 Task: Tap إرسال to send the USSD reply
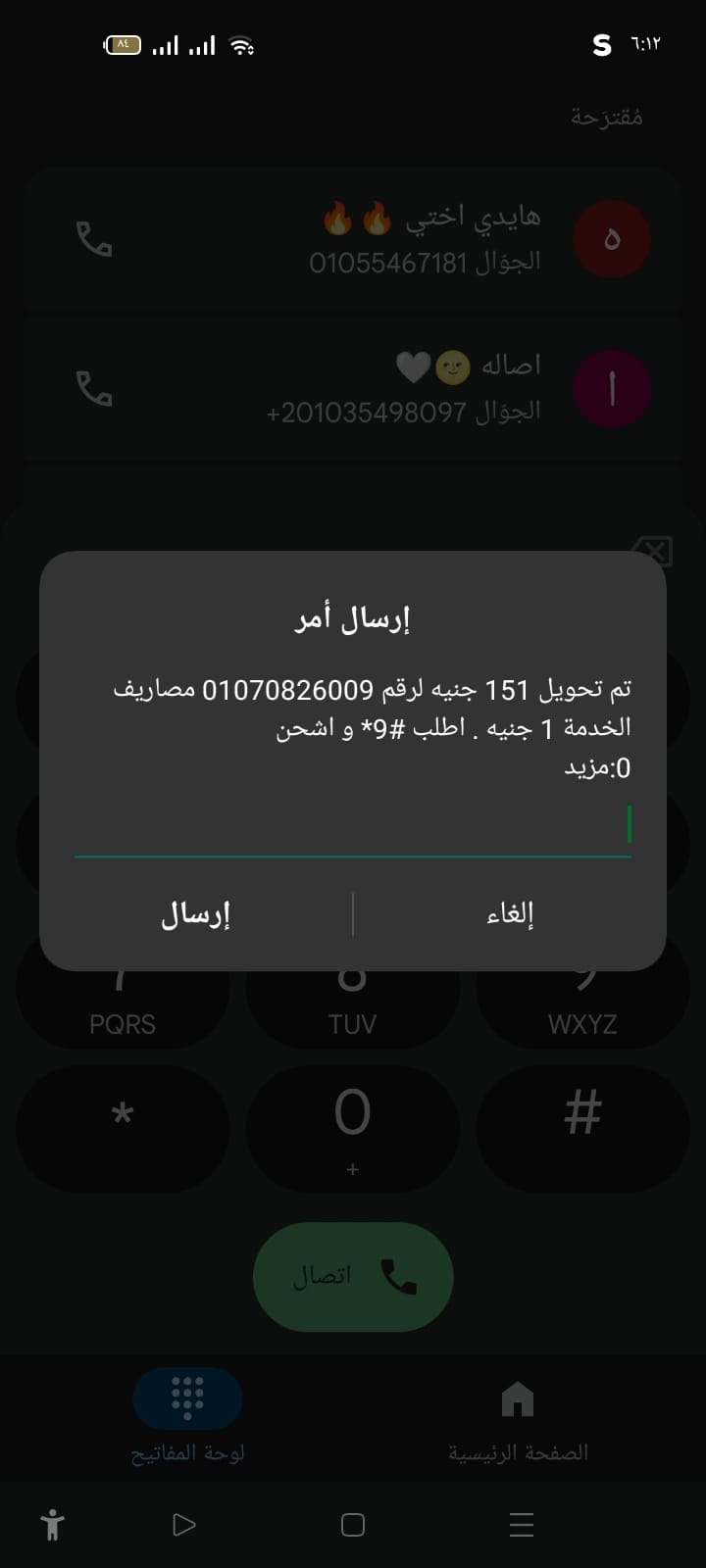tap(195, 914)
